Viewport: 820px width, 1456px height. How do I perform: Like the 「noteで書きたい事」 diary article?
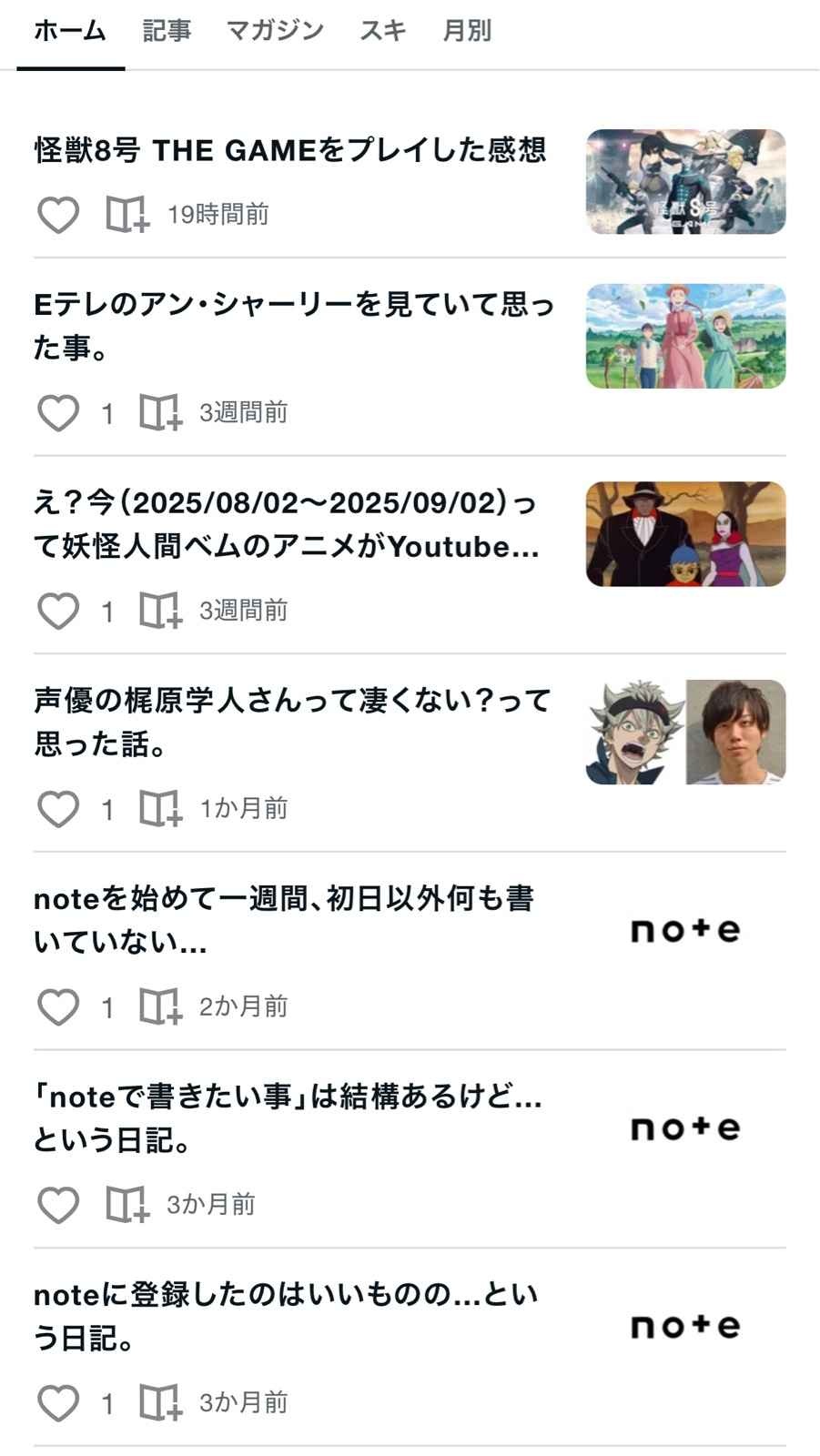click(x=58, y=1205)
